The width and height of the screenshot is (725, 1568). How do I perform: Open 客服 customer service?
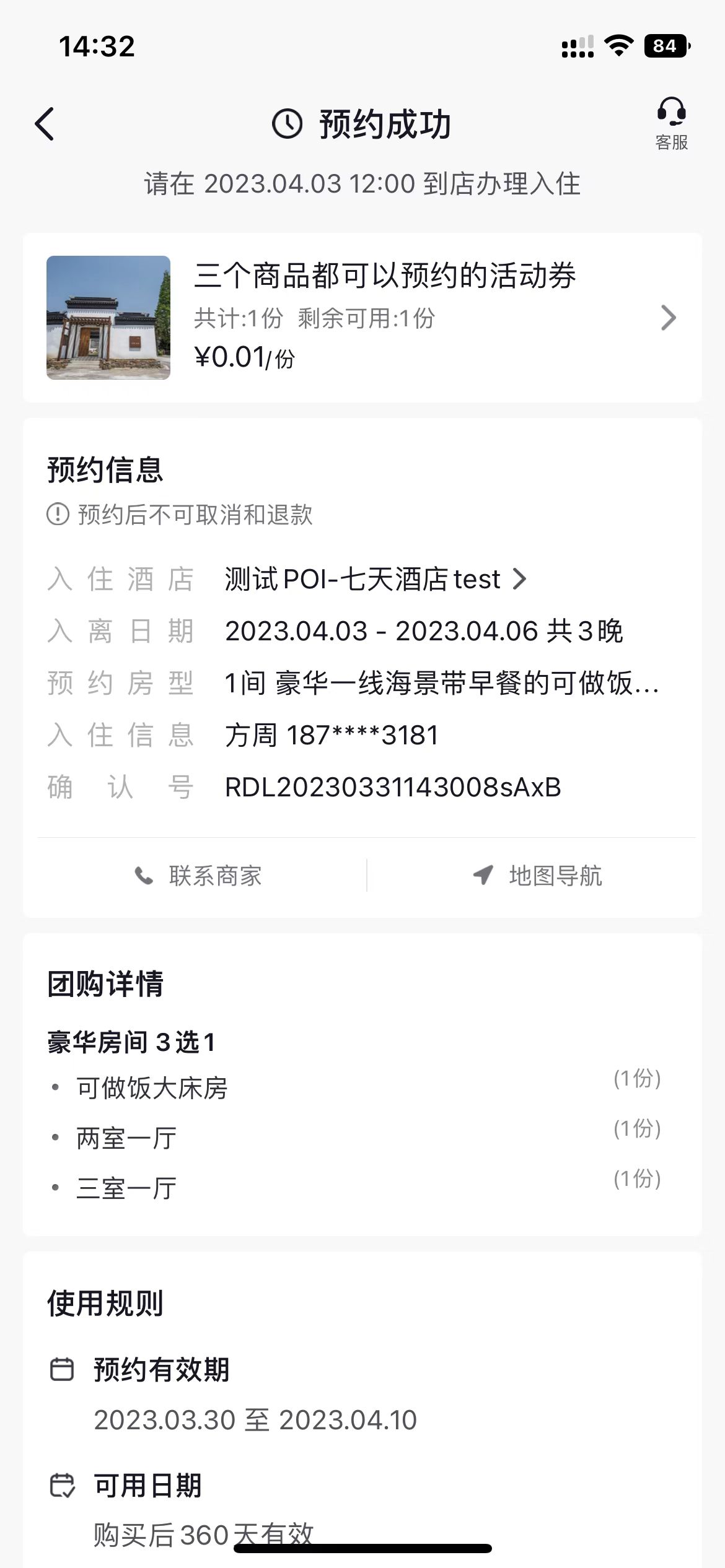click(671, 124)
